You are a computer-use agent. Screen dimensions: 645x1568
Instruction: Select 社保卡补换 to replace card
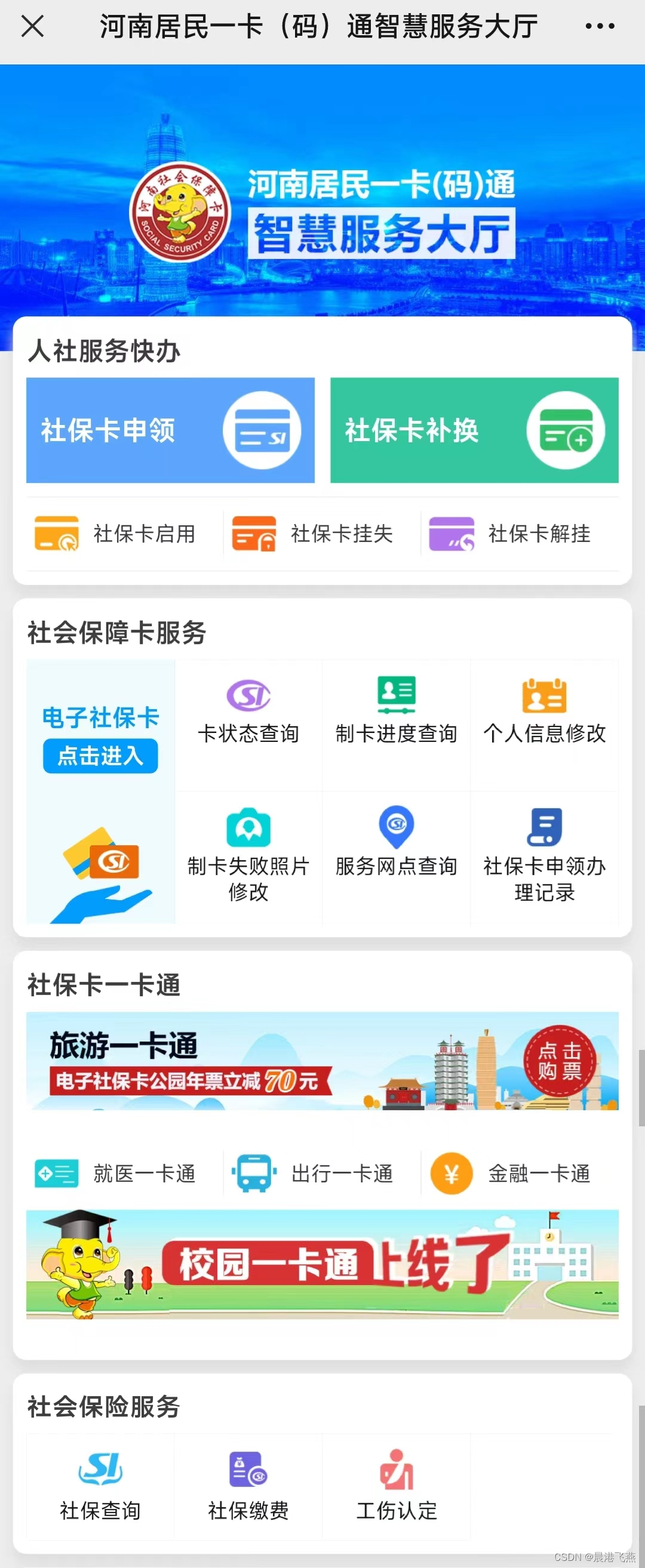(x=474, y=430)
